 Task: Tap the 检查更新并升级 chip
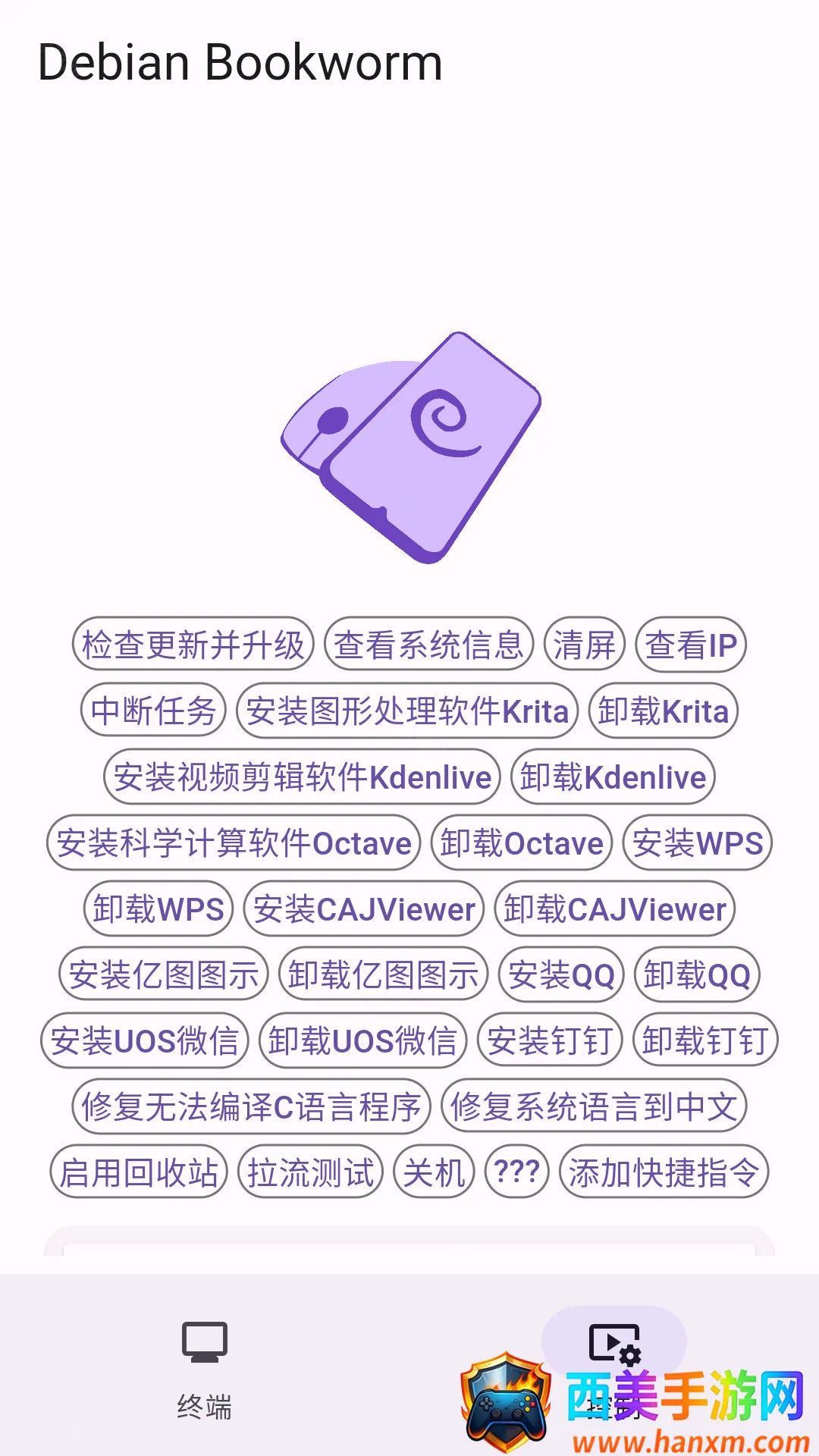193,645
